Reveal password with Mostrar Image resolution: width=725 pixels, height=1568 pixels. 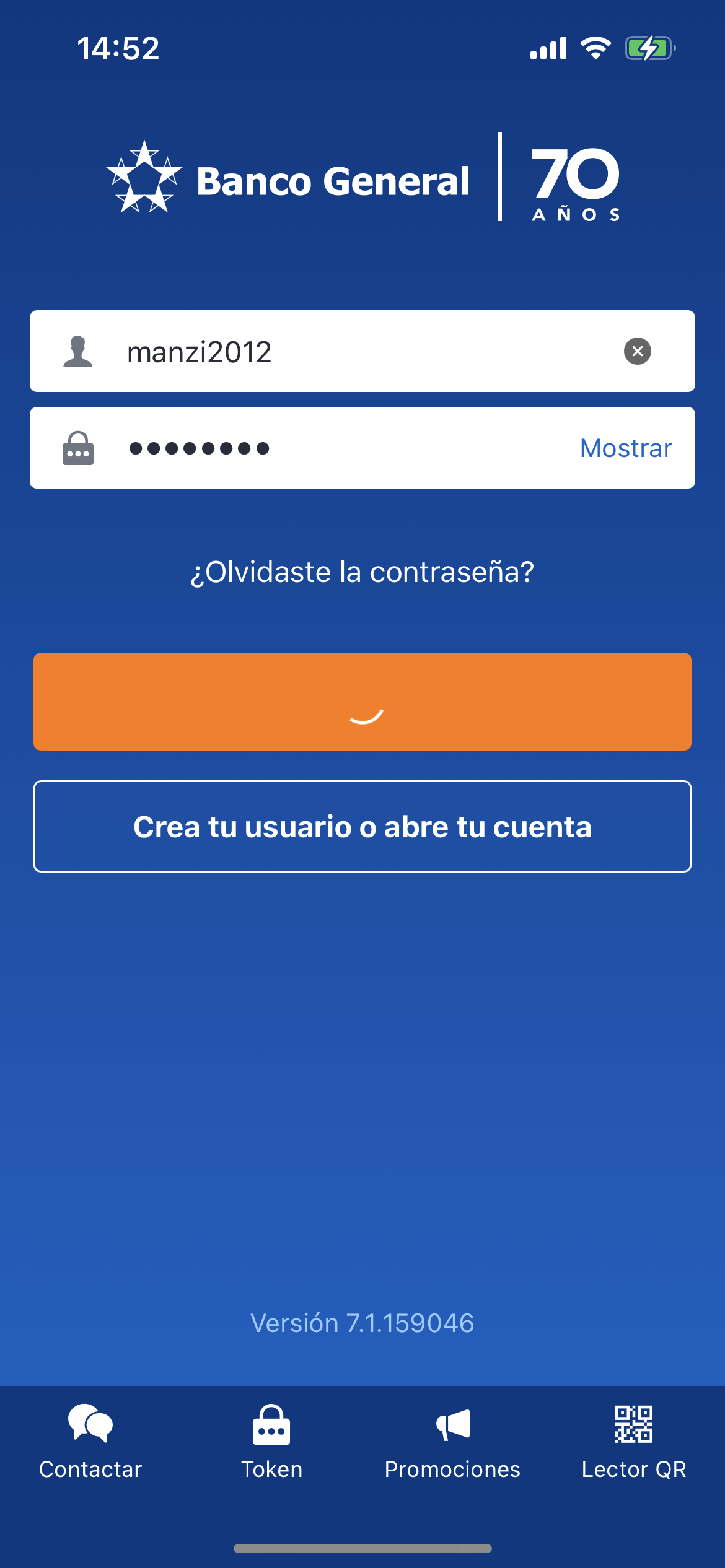[x=626, y=448]
